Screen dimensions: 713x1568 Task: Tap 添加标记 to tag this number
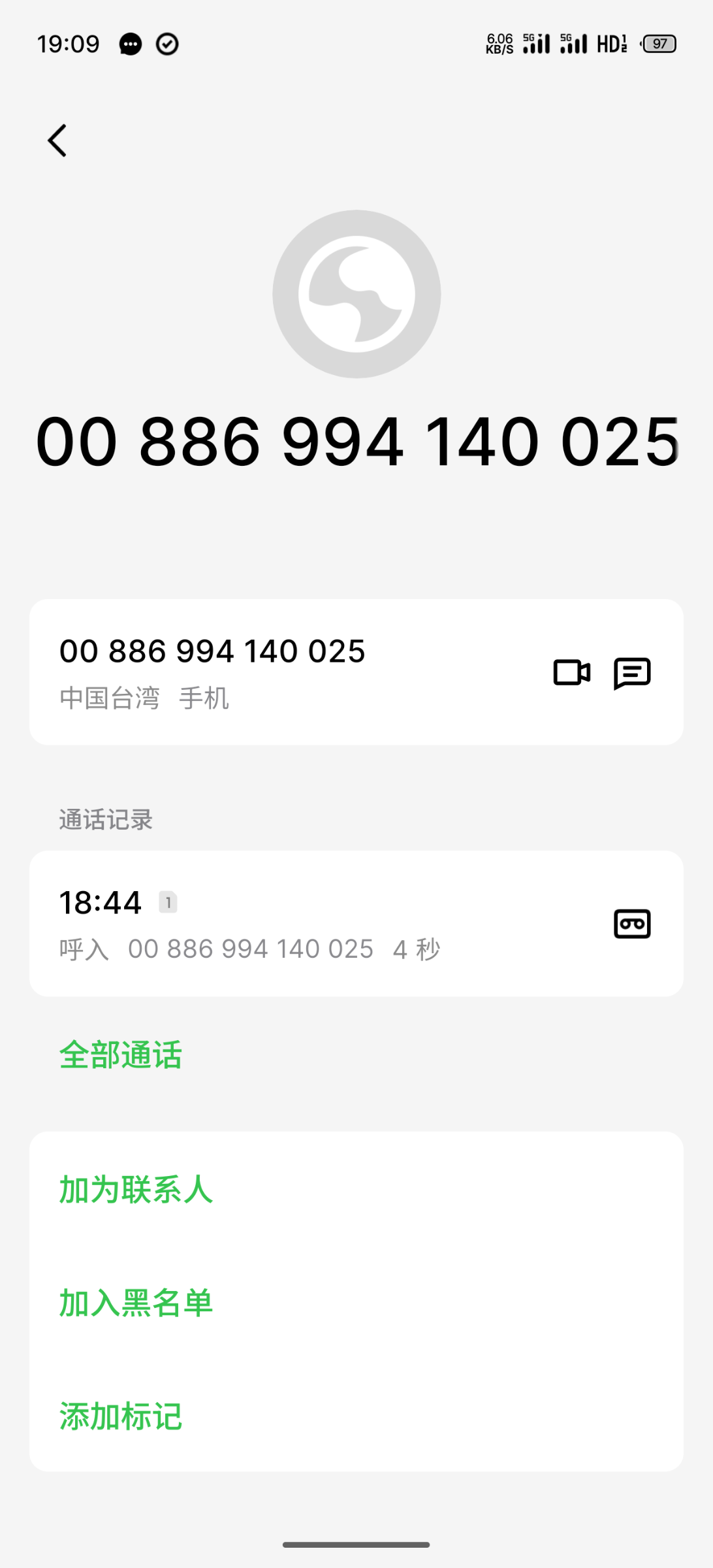click(121, 1416)
